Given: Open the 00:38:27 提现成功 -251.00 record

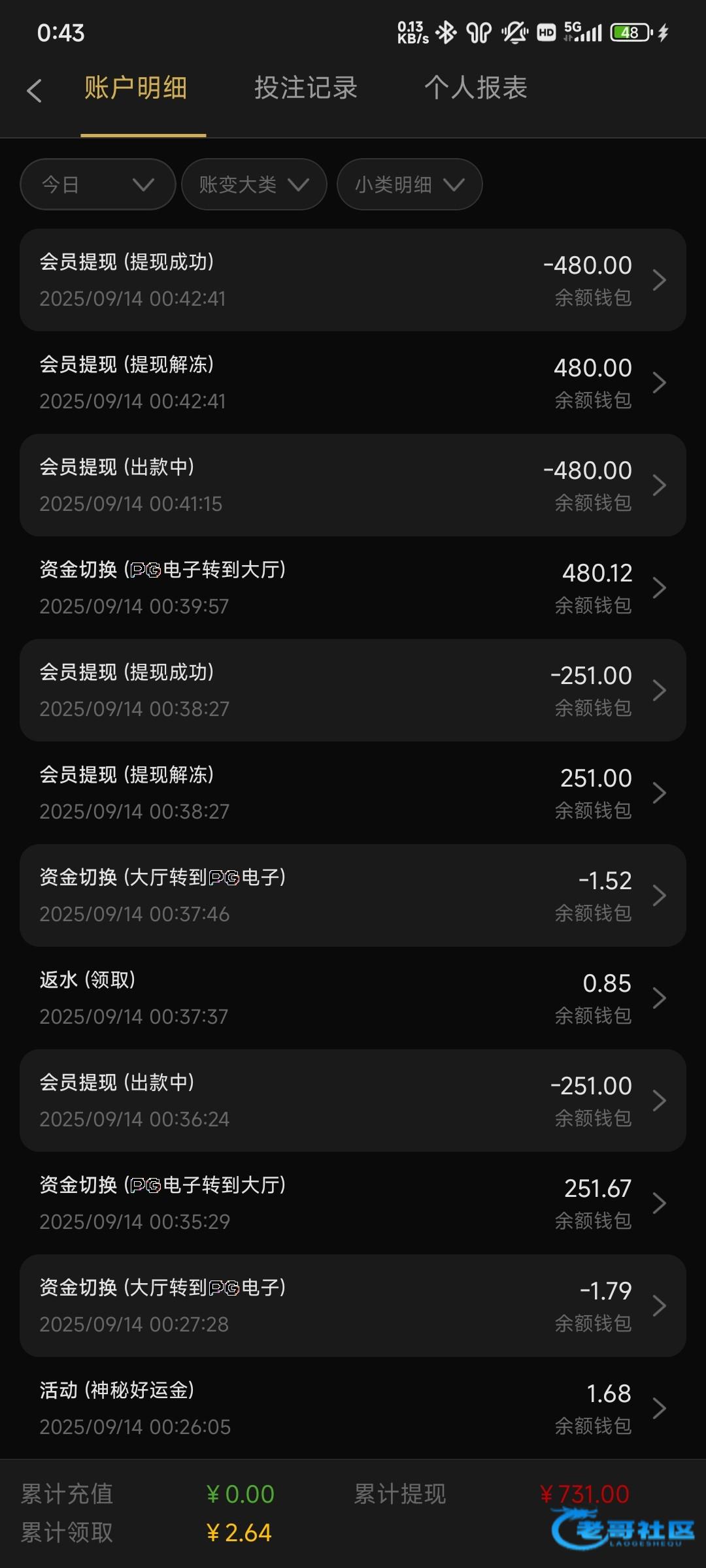Looking at the screenshot, I should (x=353, y=690).
